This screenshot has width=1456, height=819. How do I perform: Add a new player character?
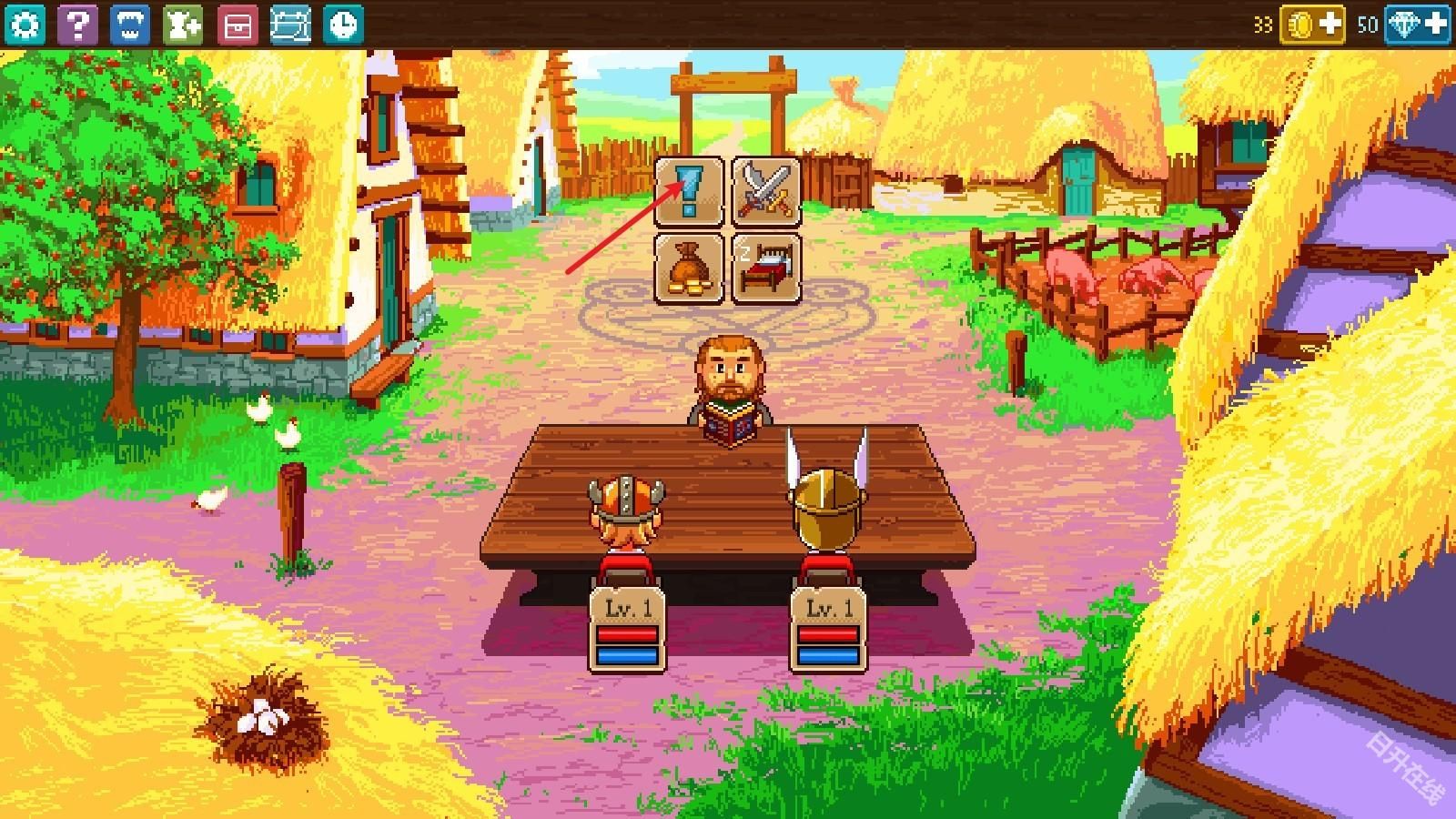pos(183,25)
